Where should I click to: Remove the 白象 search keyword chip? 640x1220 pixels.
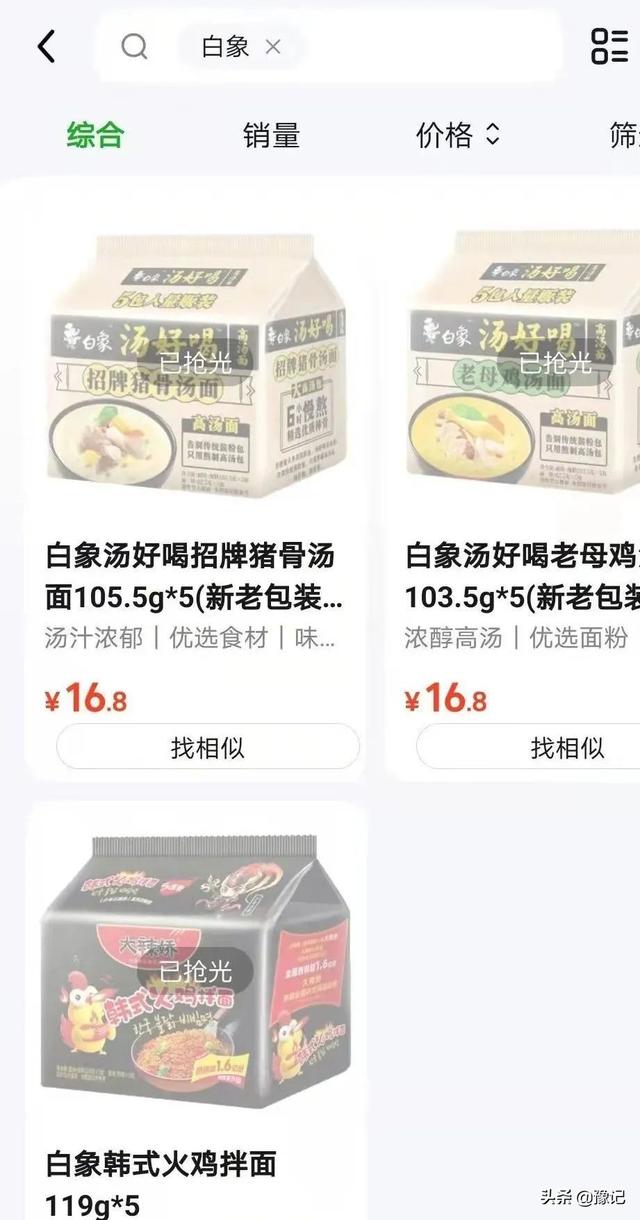(273, 47)
